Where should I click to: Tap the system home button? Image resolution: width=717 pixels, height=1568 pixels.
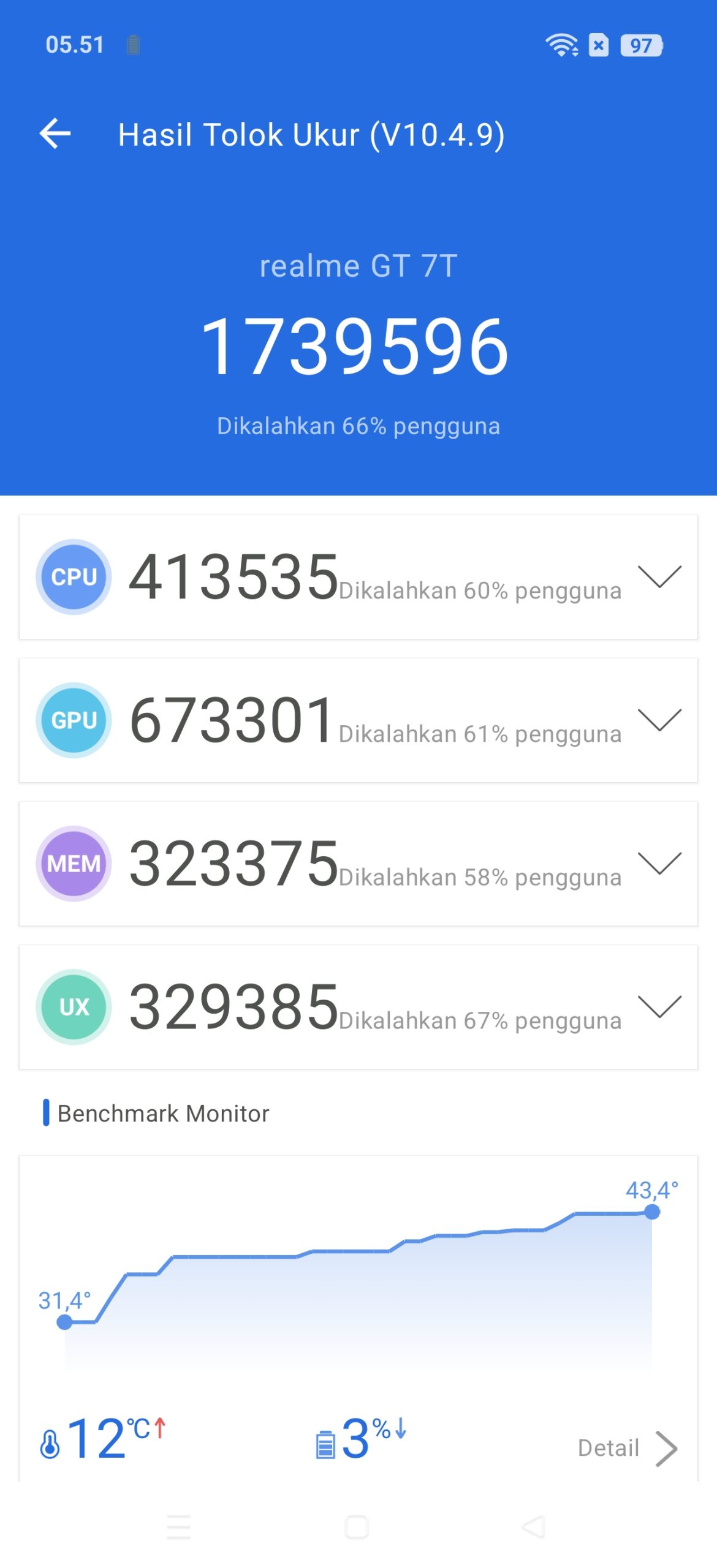(357, 1527)
